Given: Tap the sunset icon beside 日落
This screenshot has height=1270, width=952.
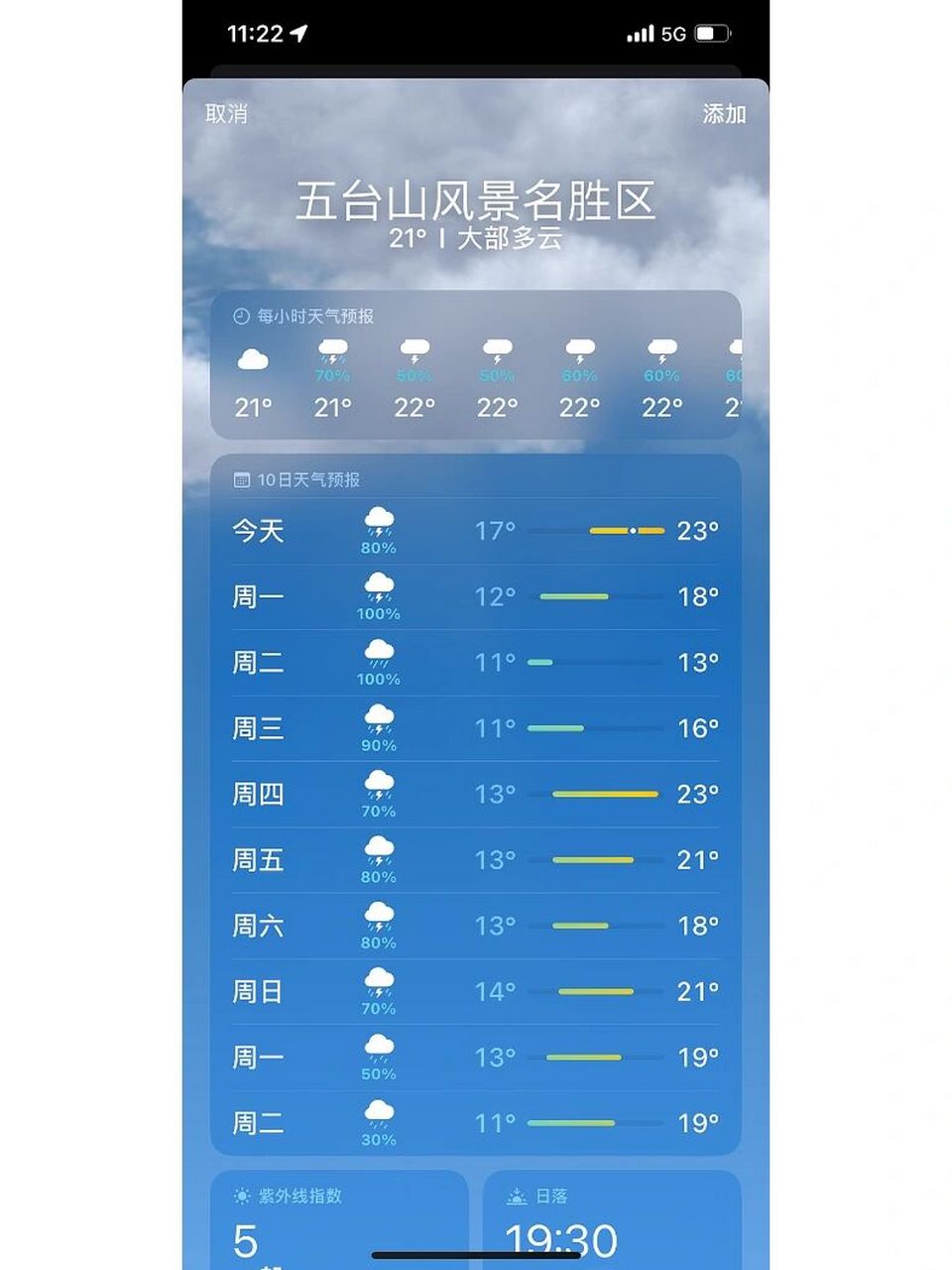Looking at the screenshot, I should (x=517, y=1197).
